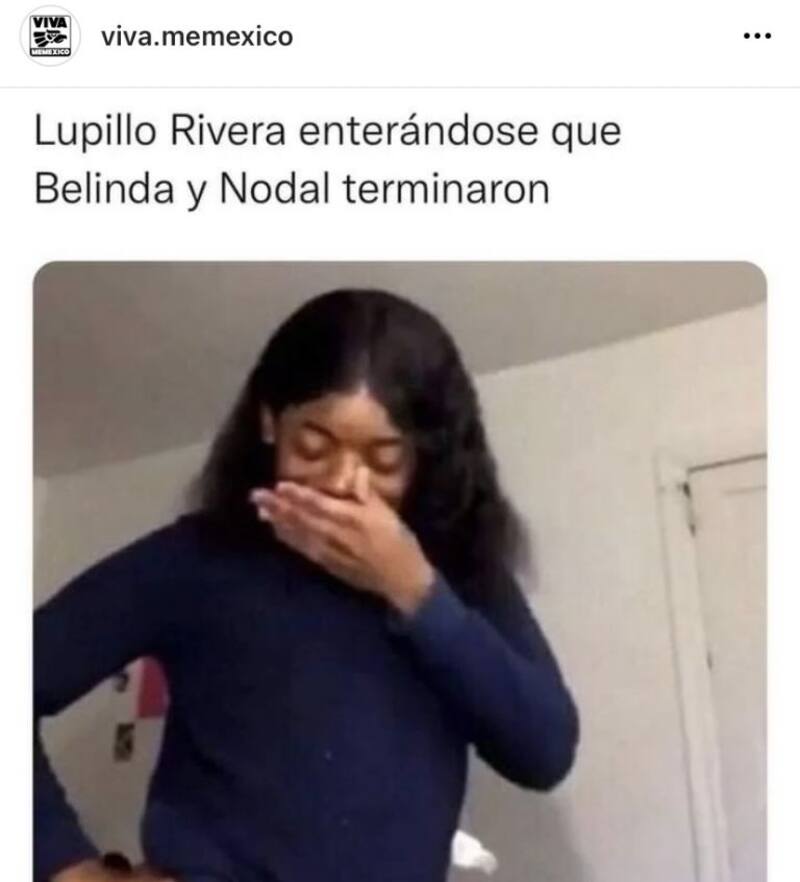Tap the Lupillo Rivera meme image post
800x882 pixels.
(x=400, y=570)
